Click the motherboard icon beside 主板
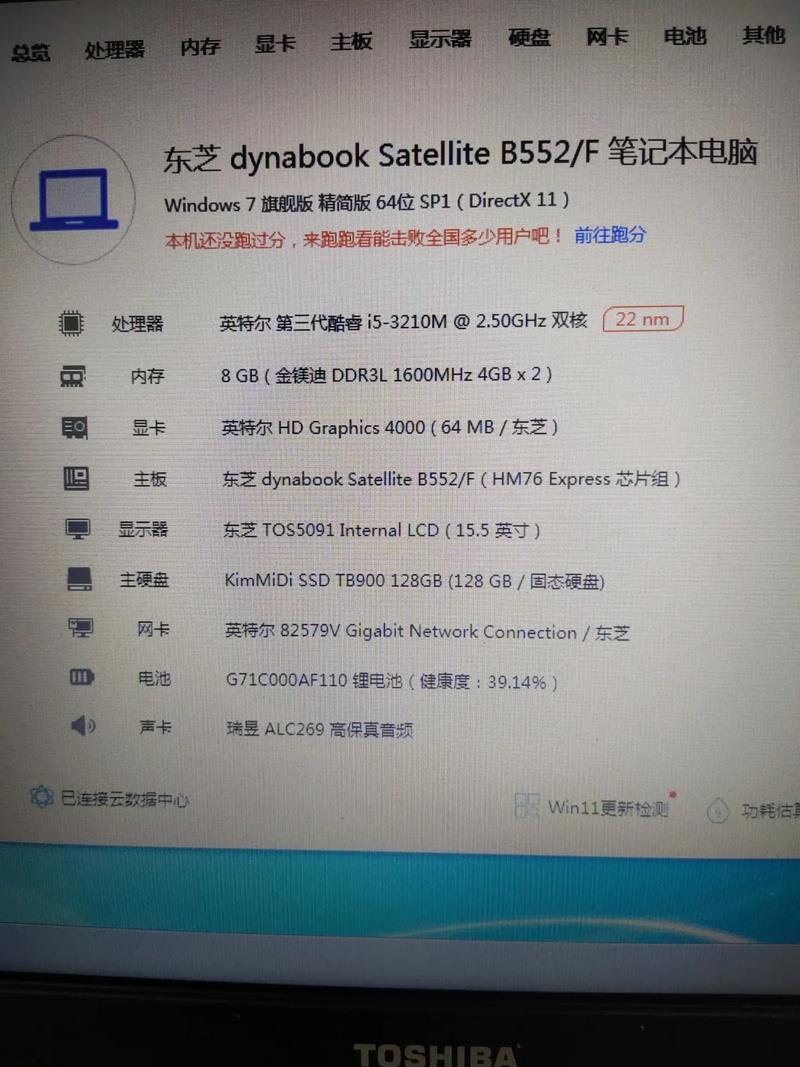Viewport: 800px width, 1067px height. click(77, 478)
